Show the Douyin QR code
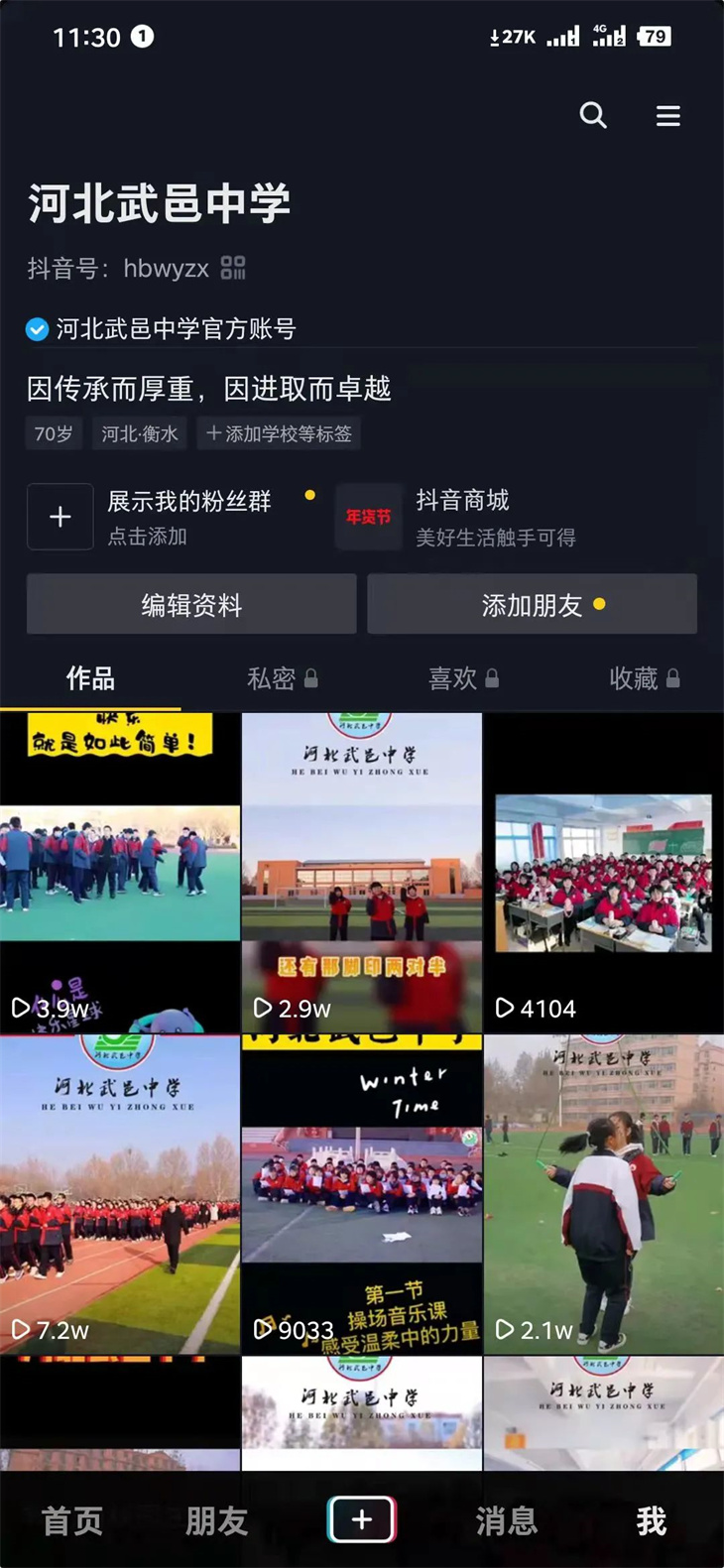This screenshot has width=724, height=1568. pos(233,268)
